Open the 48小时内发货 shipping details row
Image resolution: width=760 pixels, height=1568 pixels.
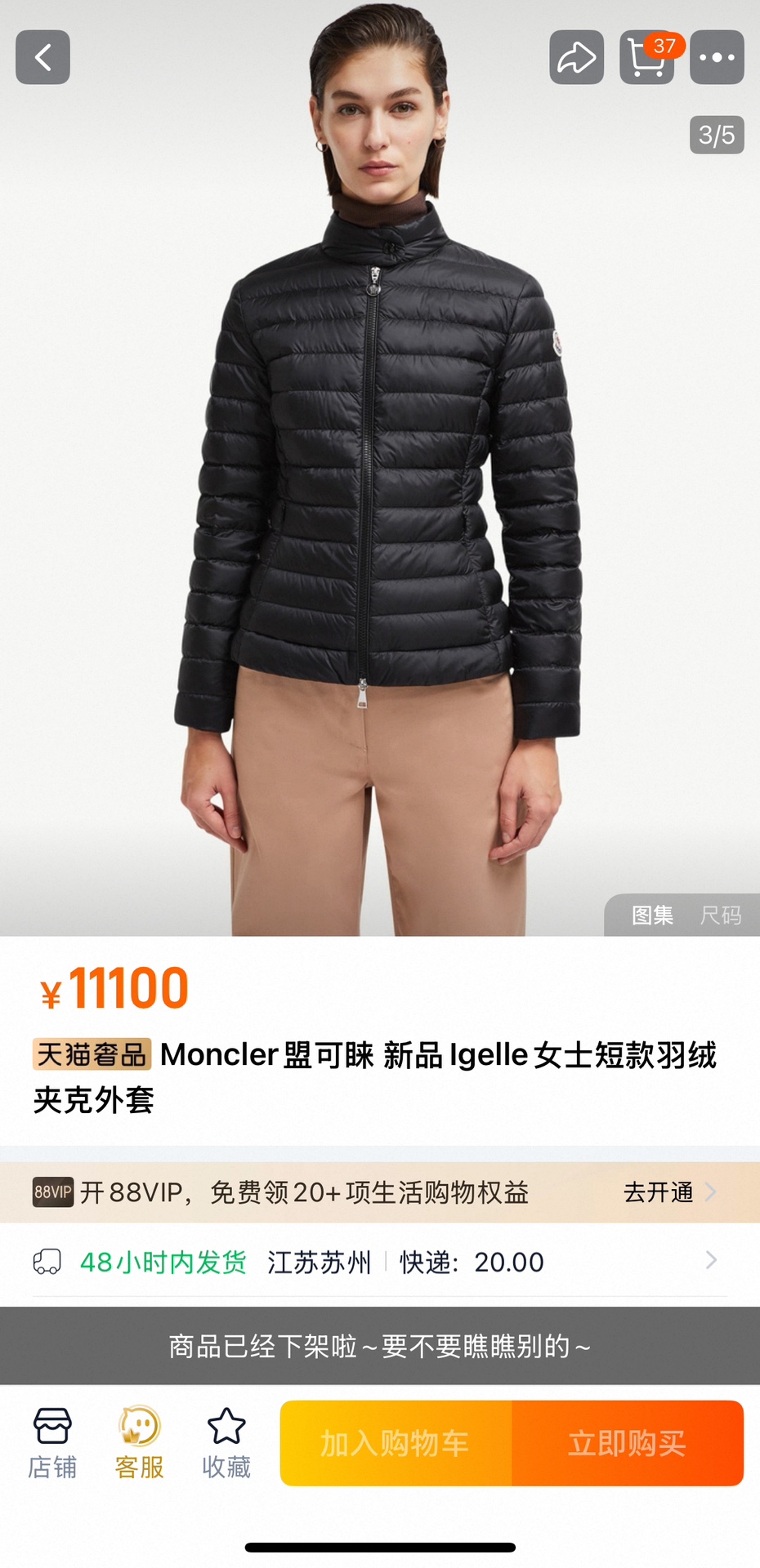380,1262
